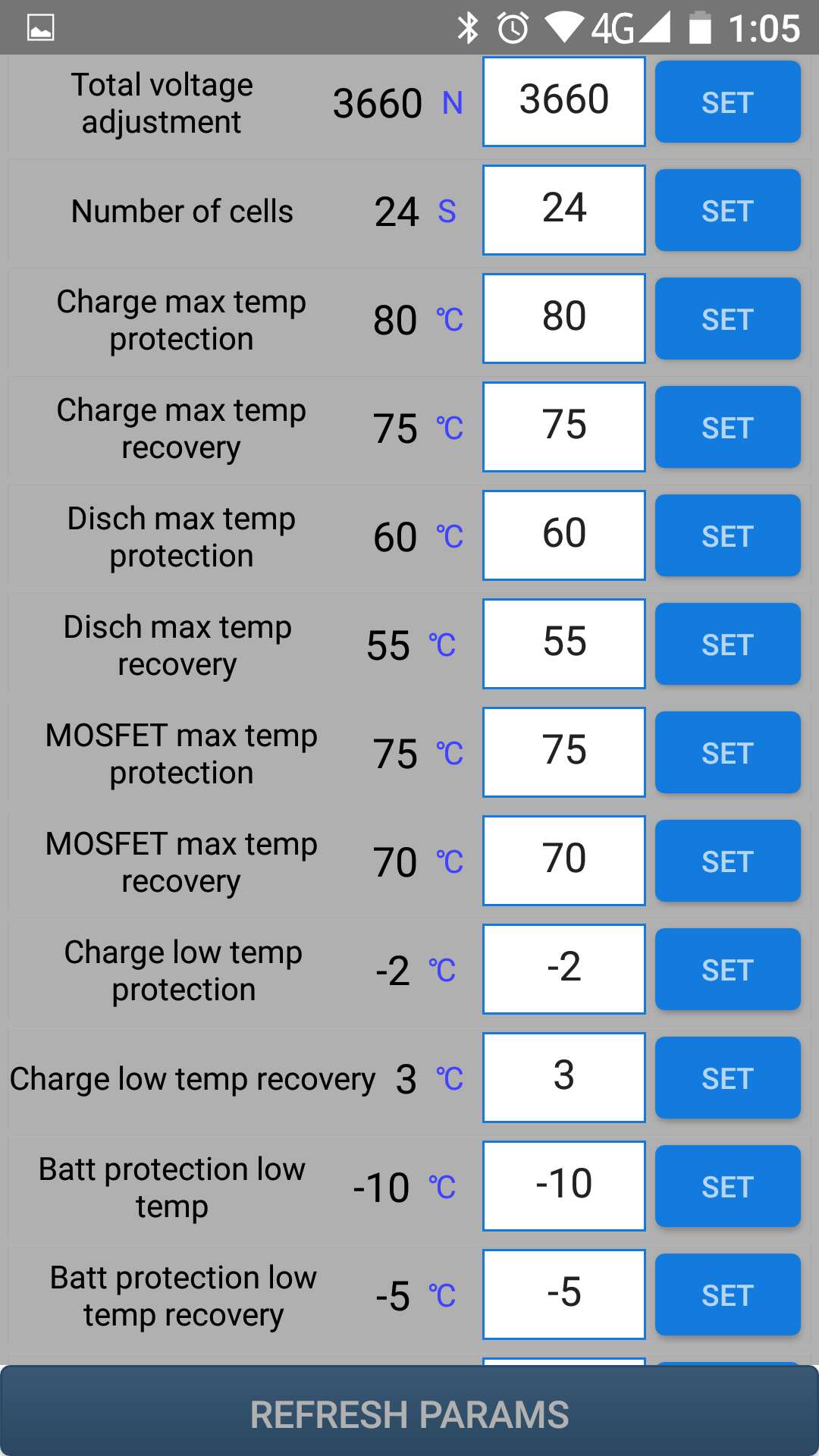Tap SET for Batt protection low temp

point(727,1186)
